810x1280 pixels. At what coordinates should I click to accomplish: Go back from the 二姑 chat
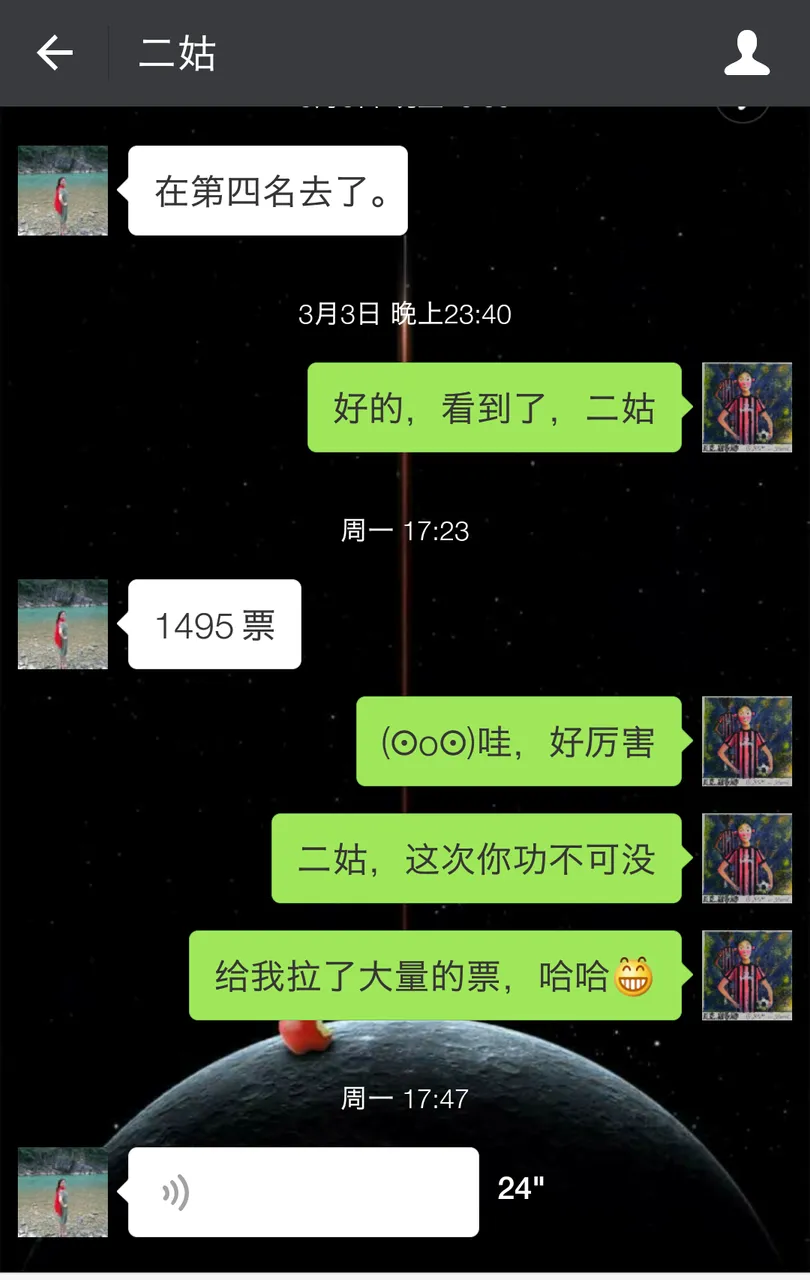coord(54,53)
